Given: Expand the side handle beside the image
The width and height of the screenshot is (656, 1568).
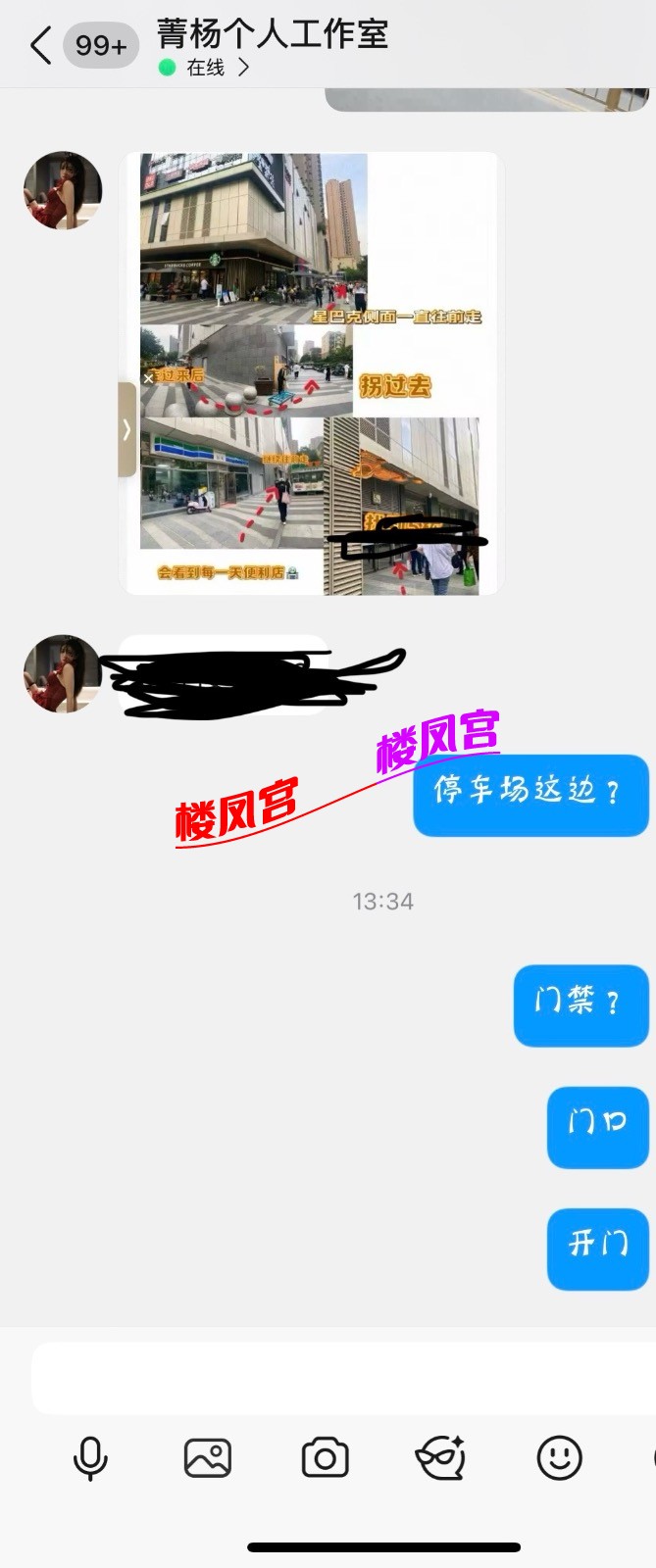Looking at the screenshot, I should (x=126, y=429).
